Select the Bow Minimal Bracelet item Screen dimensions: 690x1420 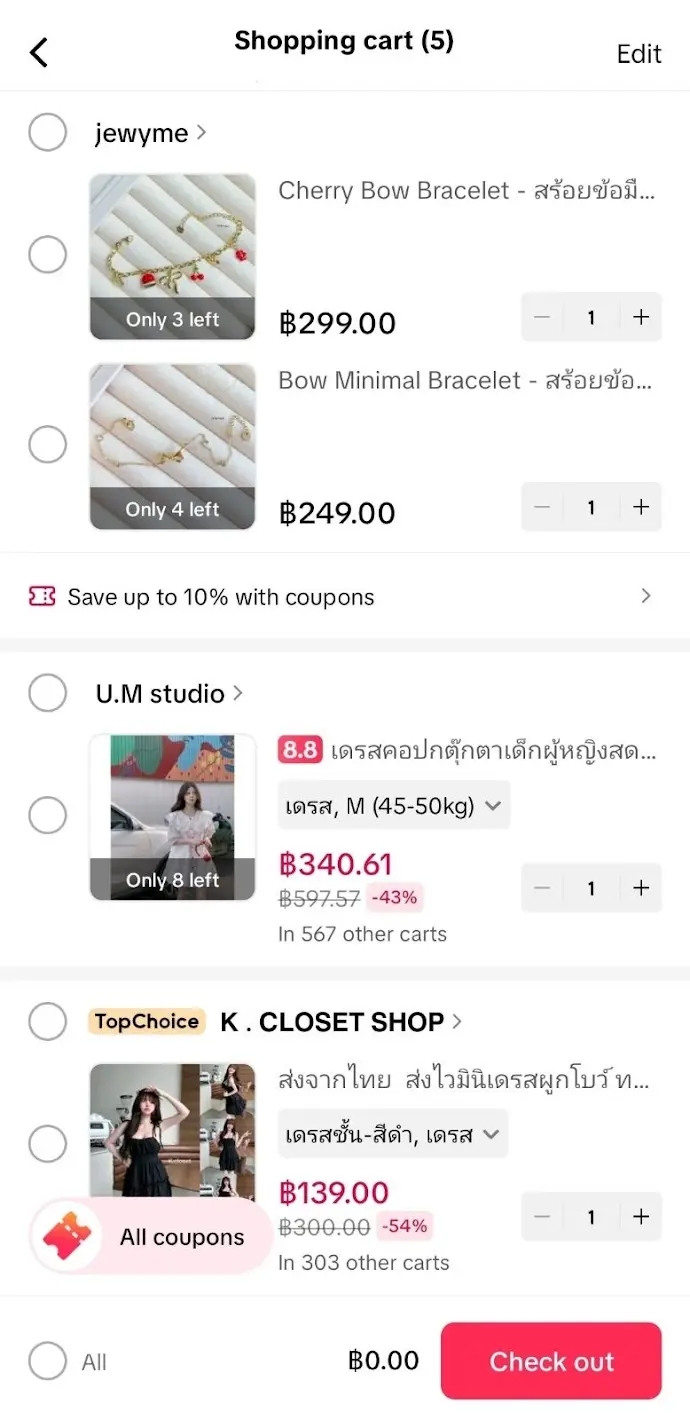tap(47, 444)
